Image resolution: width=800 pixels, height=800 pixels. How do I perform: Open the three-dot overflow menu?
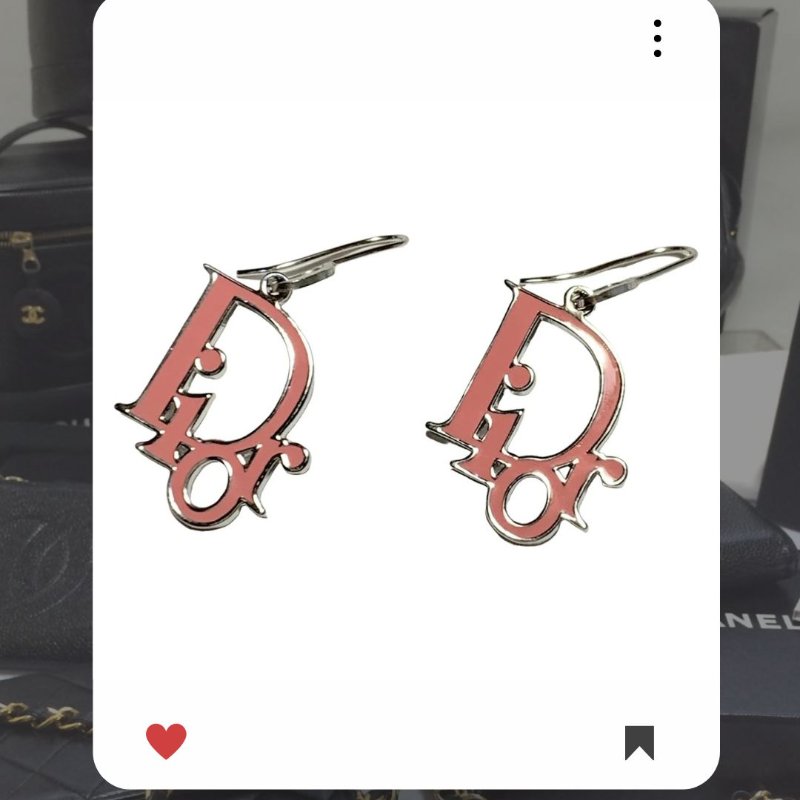[x=657, y=38]
